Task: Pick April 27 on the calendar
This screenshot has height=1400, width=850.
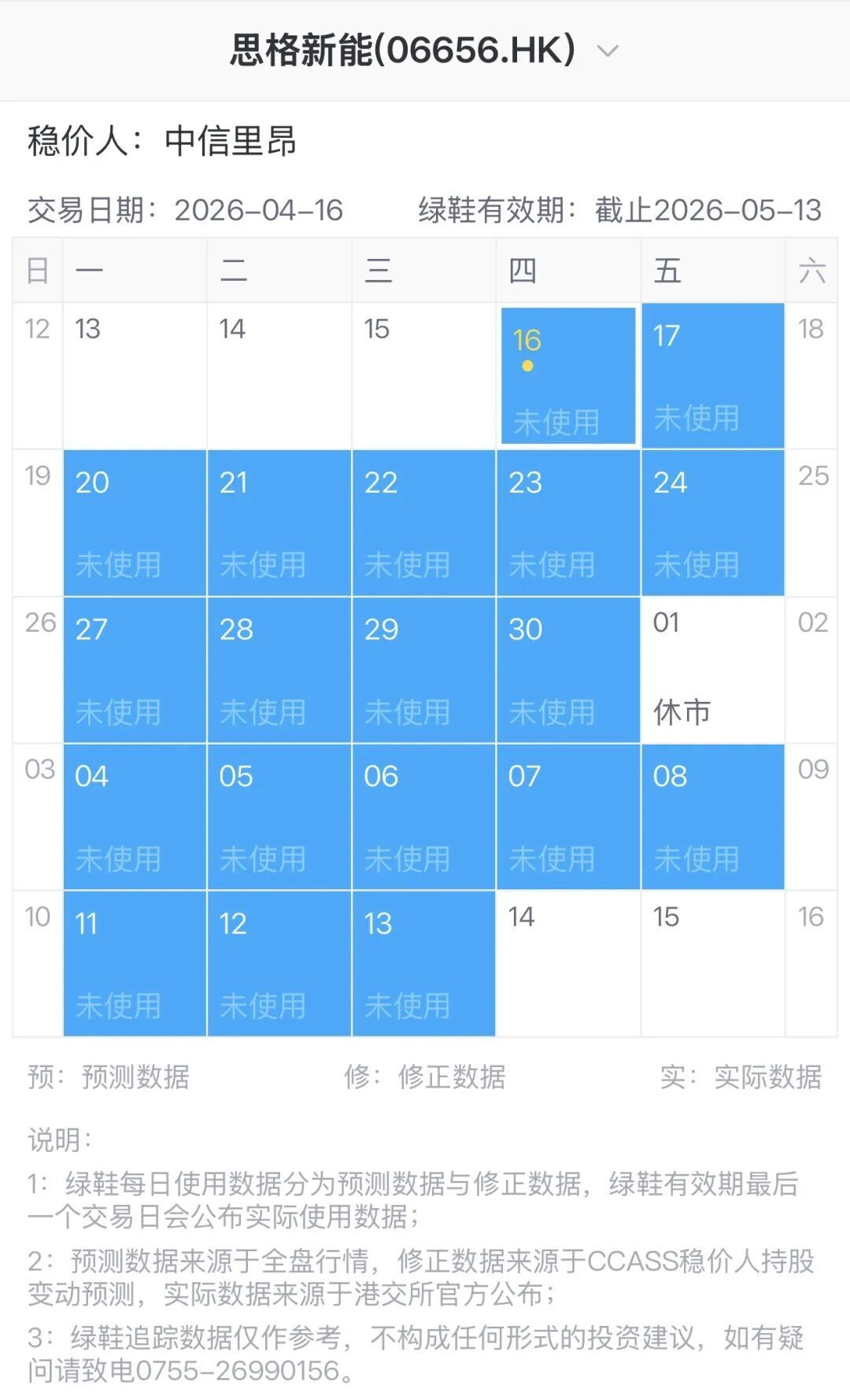Action: click(x=135, y=670)
